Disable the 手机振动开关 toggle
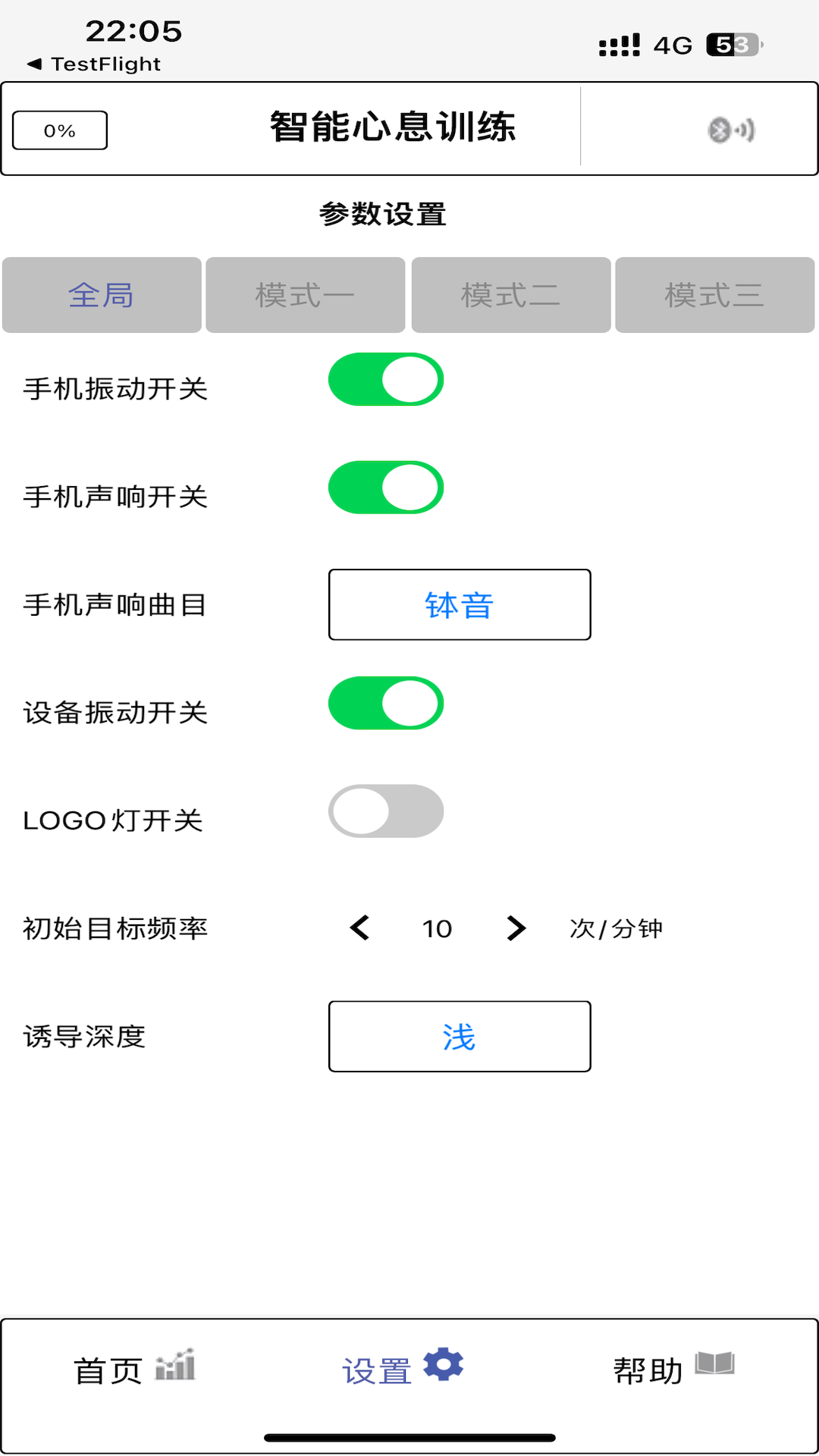The image size is (819, 1456). pos(386,379)
